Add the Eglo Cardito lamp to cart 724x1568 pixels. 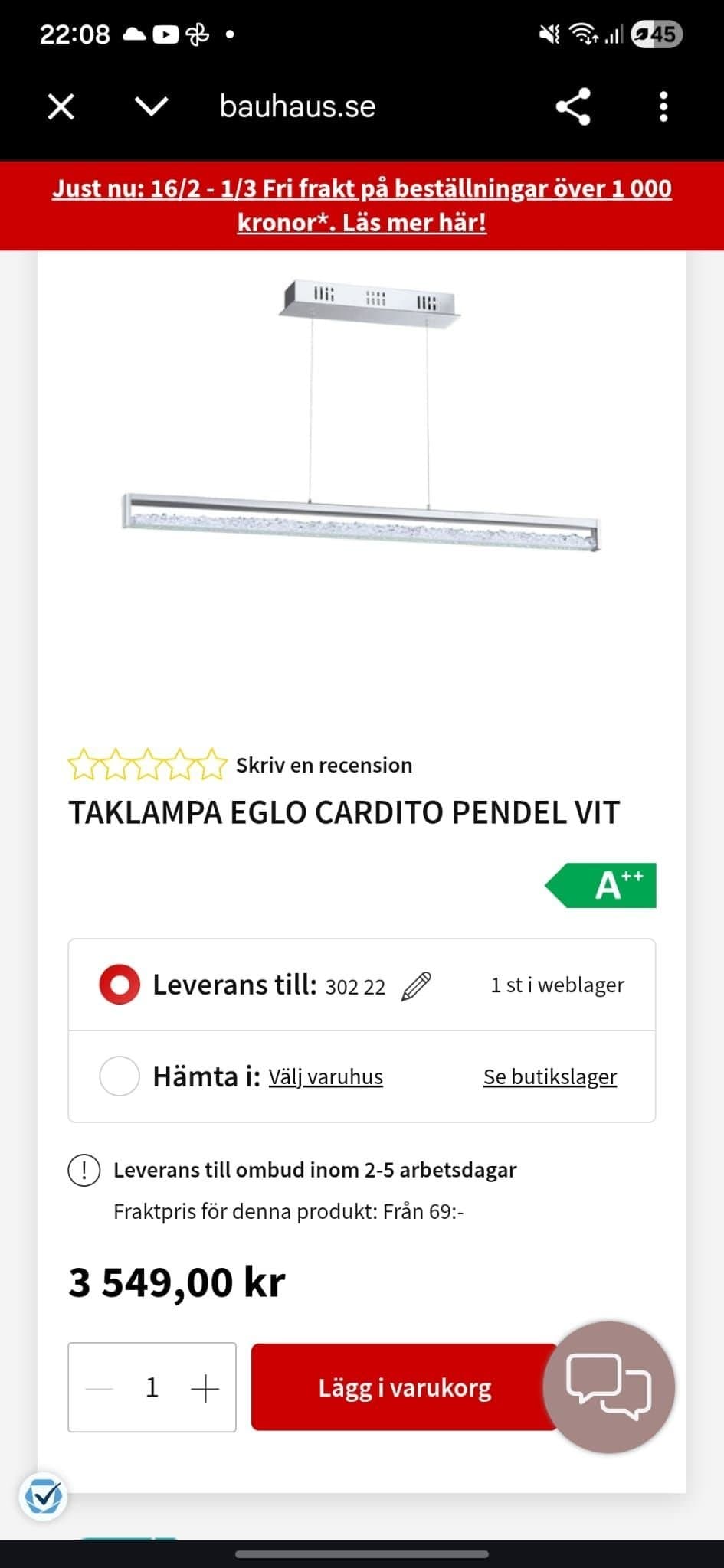point(405,1387)
